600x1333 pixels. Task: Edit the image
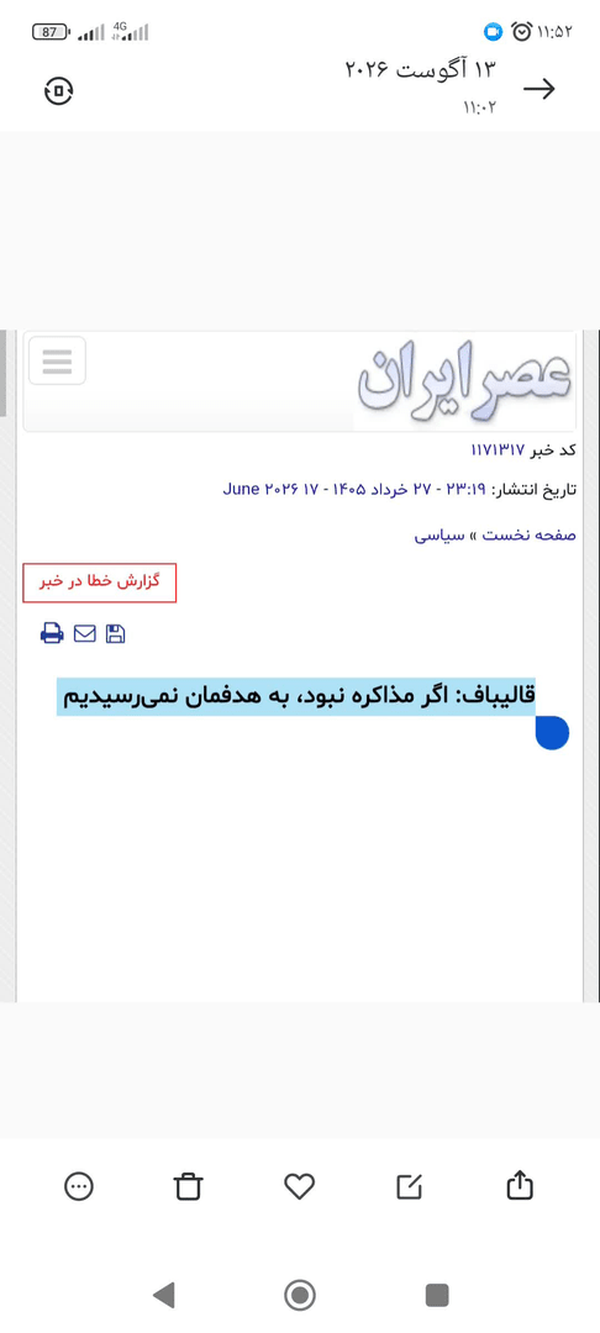point(410,1186)
